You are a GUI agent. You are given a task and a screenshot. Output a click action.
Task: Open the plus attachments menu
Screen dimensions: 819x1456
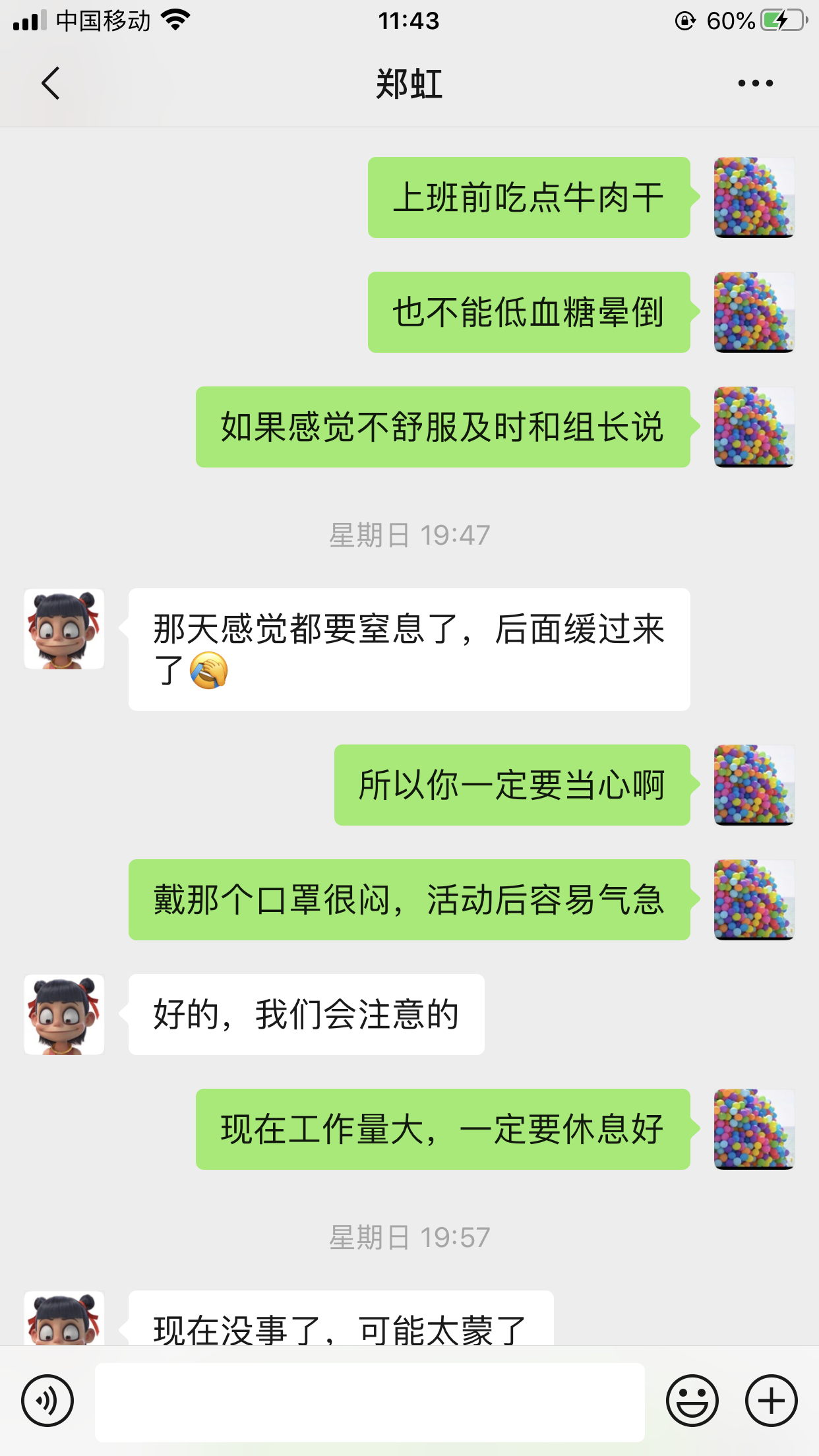[x=771, y=1401]
